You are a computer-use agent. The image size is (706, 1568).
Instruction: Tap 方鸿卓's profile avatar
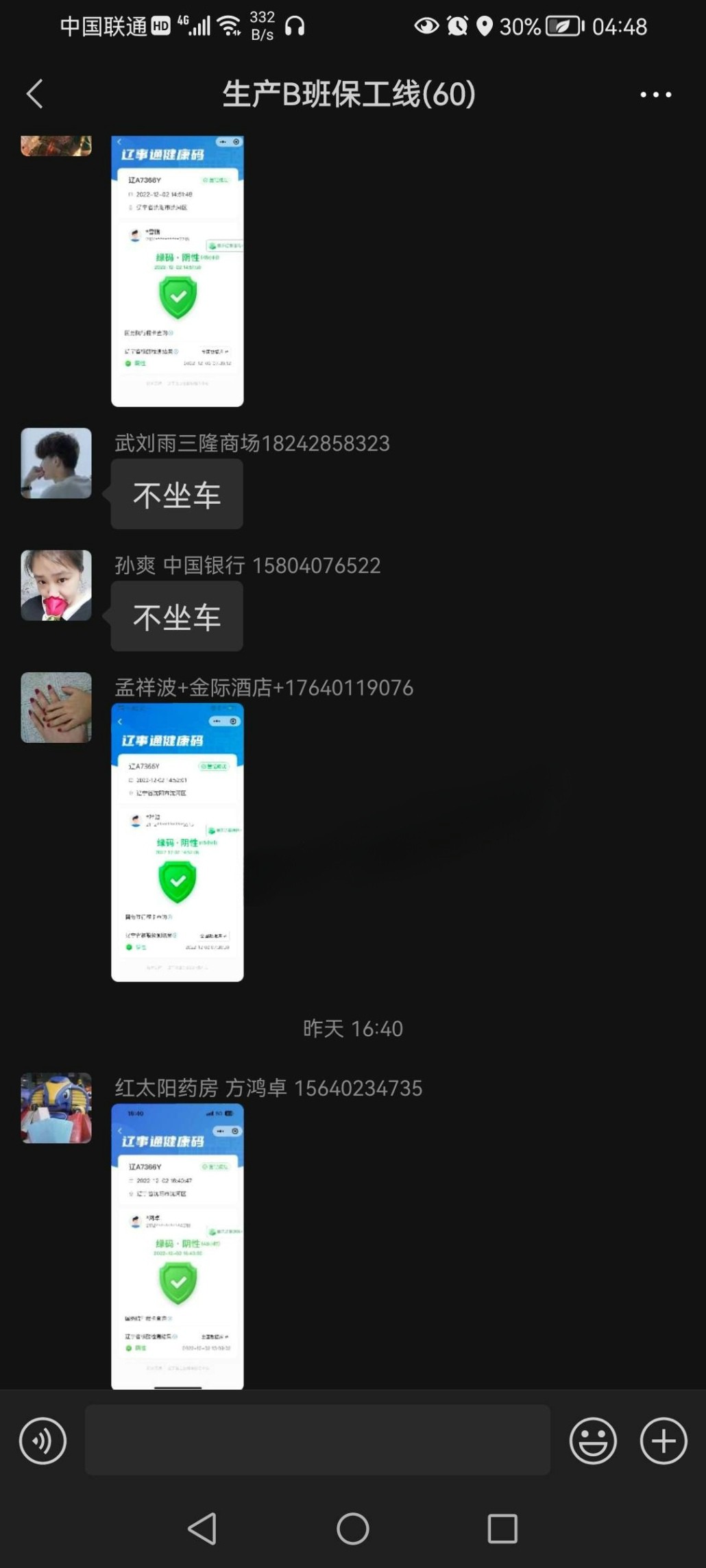(56, 1108)
